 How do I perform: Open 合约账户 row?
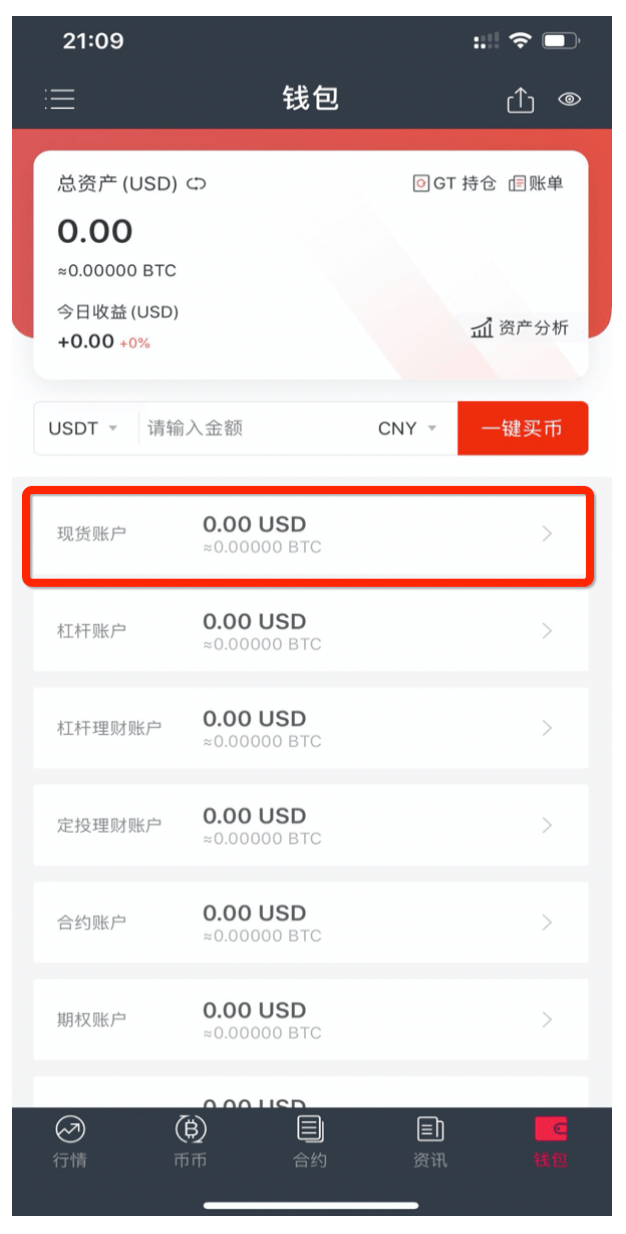310,922
